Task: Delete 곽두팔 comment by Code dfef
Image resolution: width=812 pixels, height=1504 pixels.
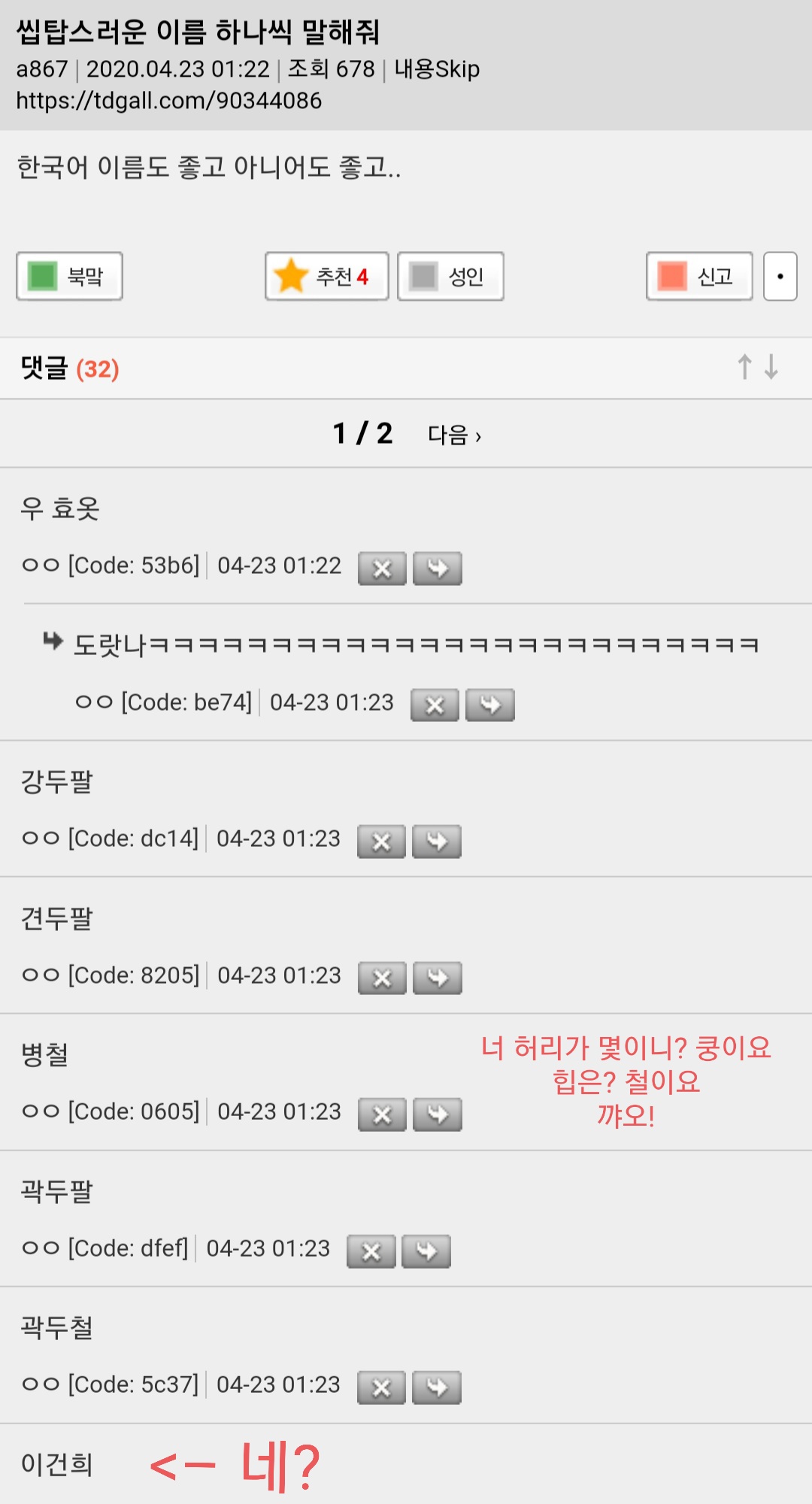Action: (371, 1251)
